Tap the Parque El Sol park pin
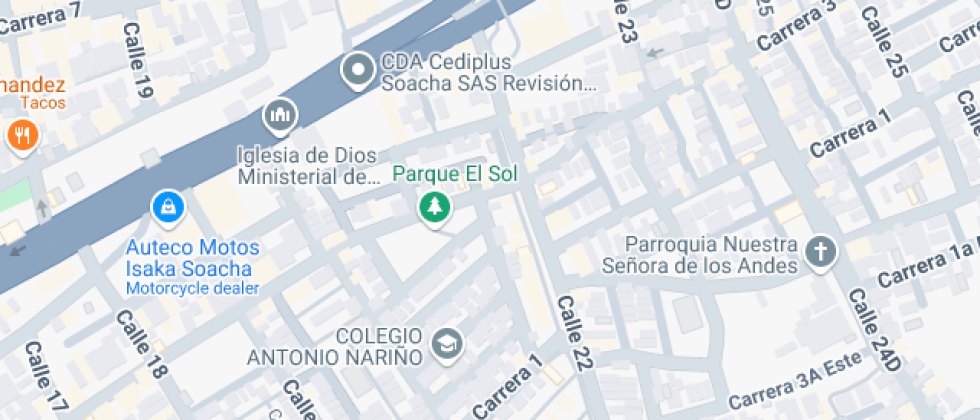 point(434,207)
